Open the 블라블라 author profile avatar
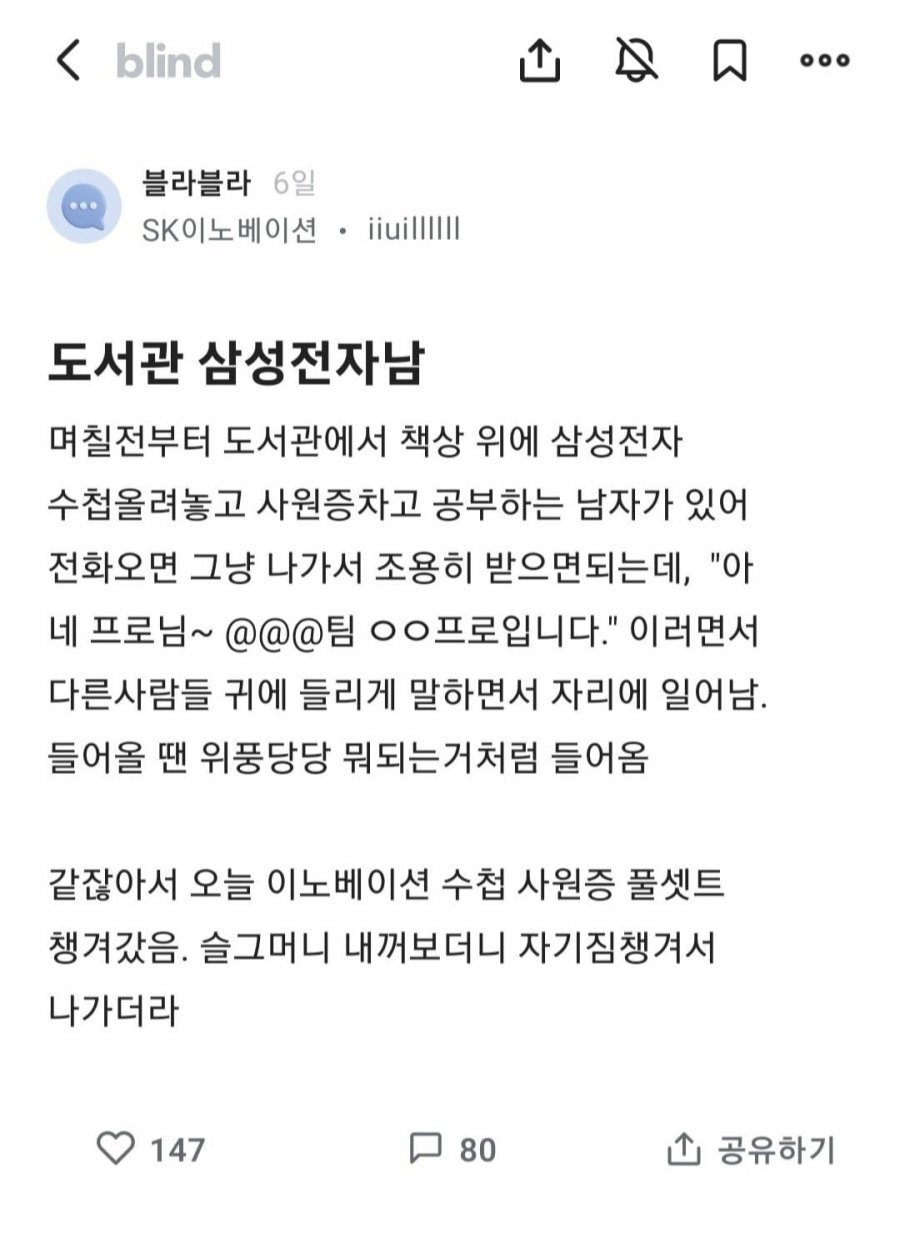Image resolution: width=900 pixels, height=1258 pixels. pos(84,206)
